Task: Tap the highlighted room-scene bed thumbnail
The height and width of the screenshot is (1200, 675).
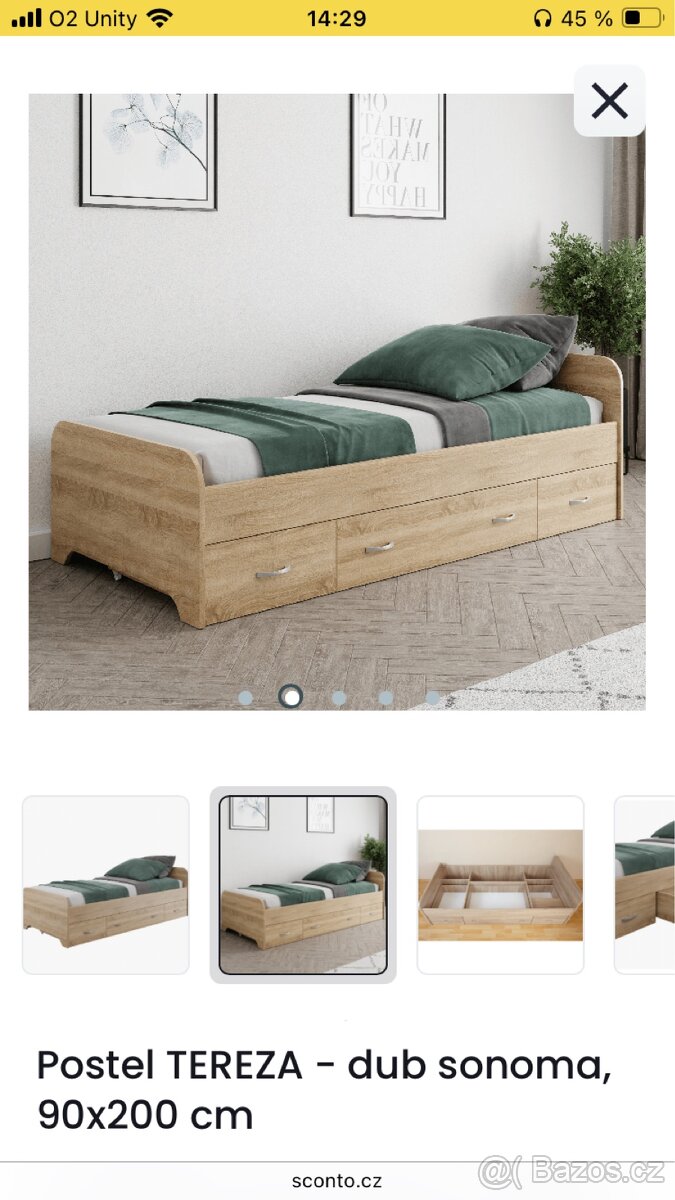Action: (303, 885)
